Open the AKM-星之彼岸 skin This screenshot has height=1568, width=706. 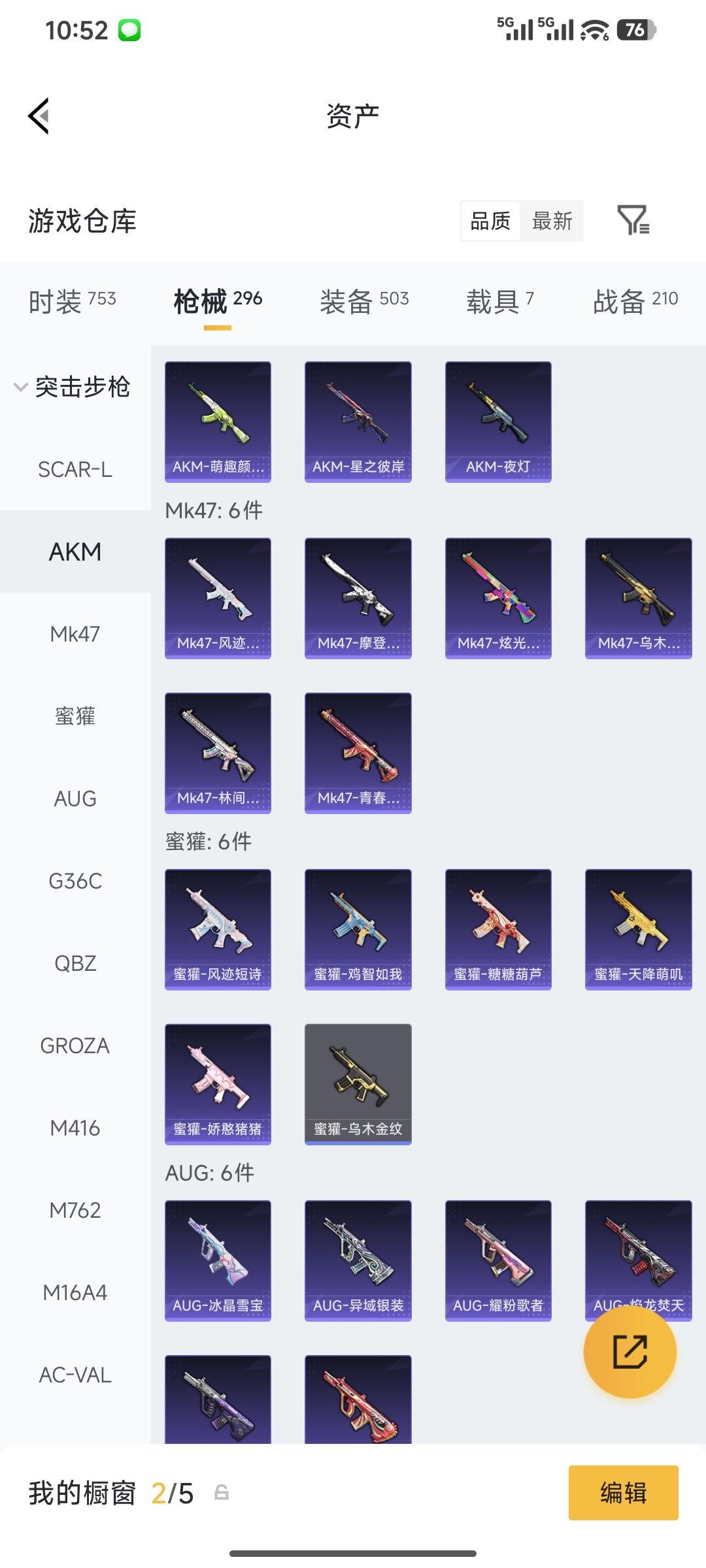click(358, 421)
